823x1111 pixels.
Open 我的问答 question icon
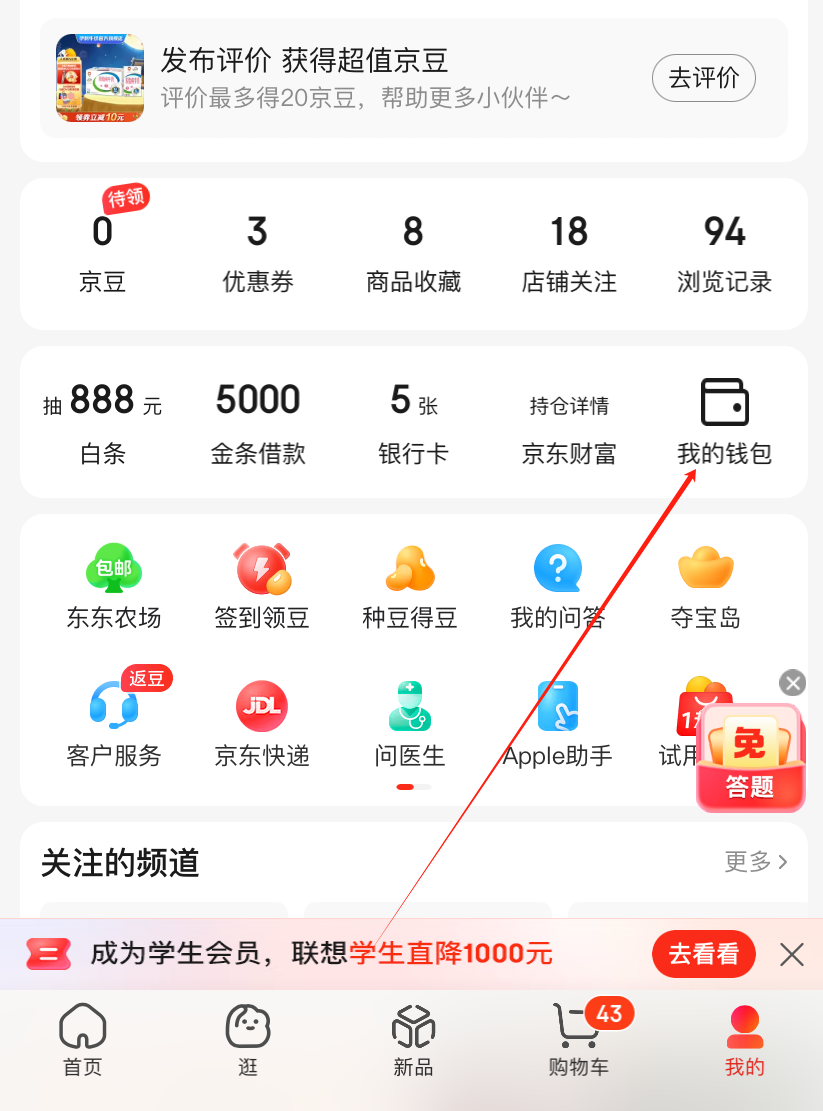pyautogui.click(x=557, y=568)
